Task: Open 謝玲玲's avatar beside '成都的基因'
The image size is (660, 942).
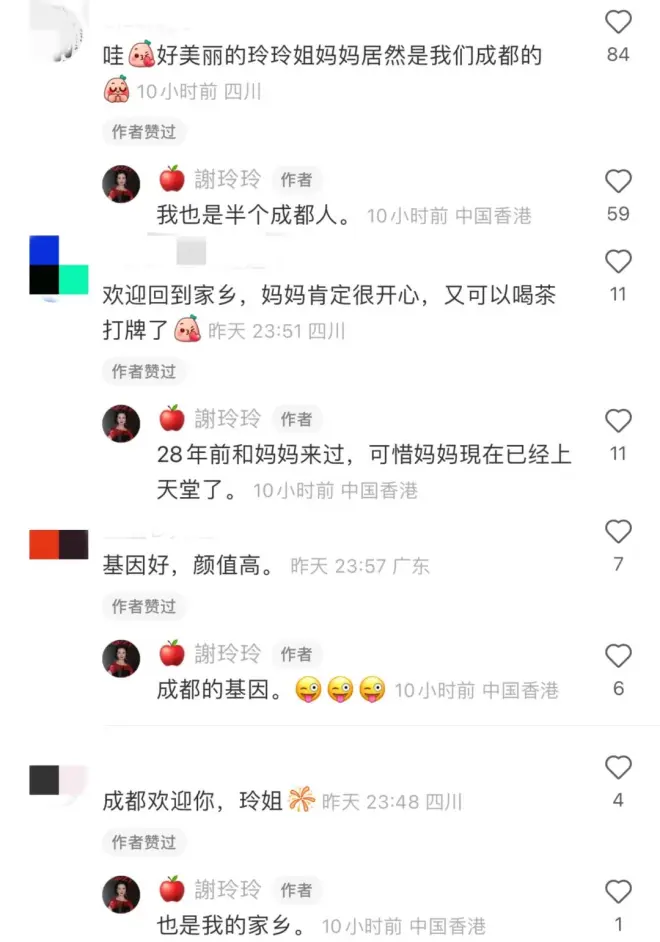Action: click(x=121, y=658)
